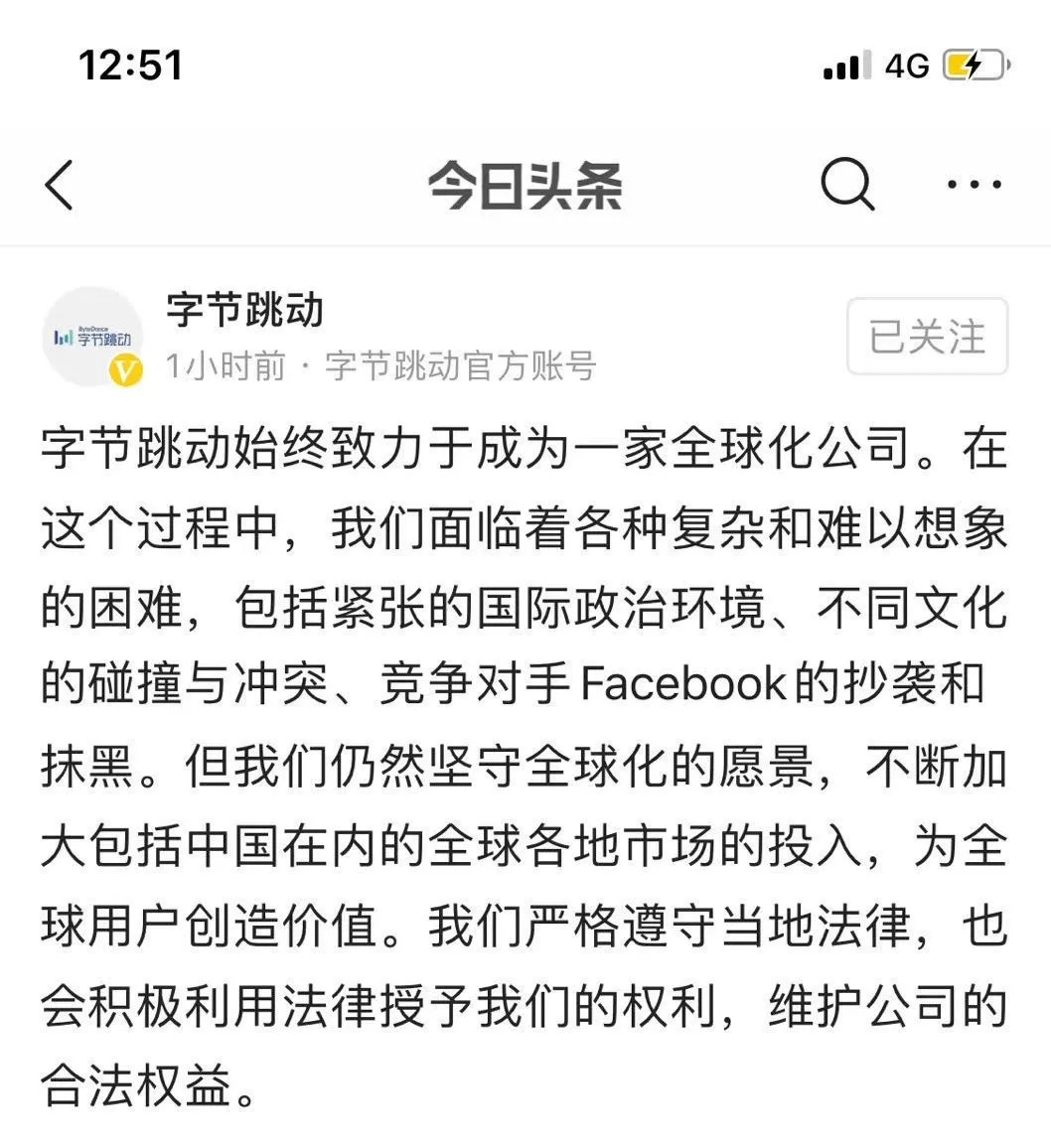Open 字节跳动 profile avatar
Image resolution: width=1051 pixels, height=1148 pixels.
(x=90, y=337)
